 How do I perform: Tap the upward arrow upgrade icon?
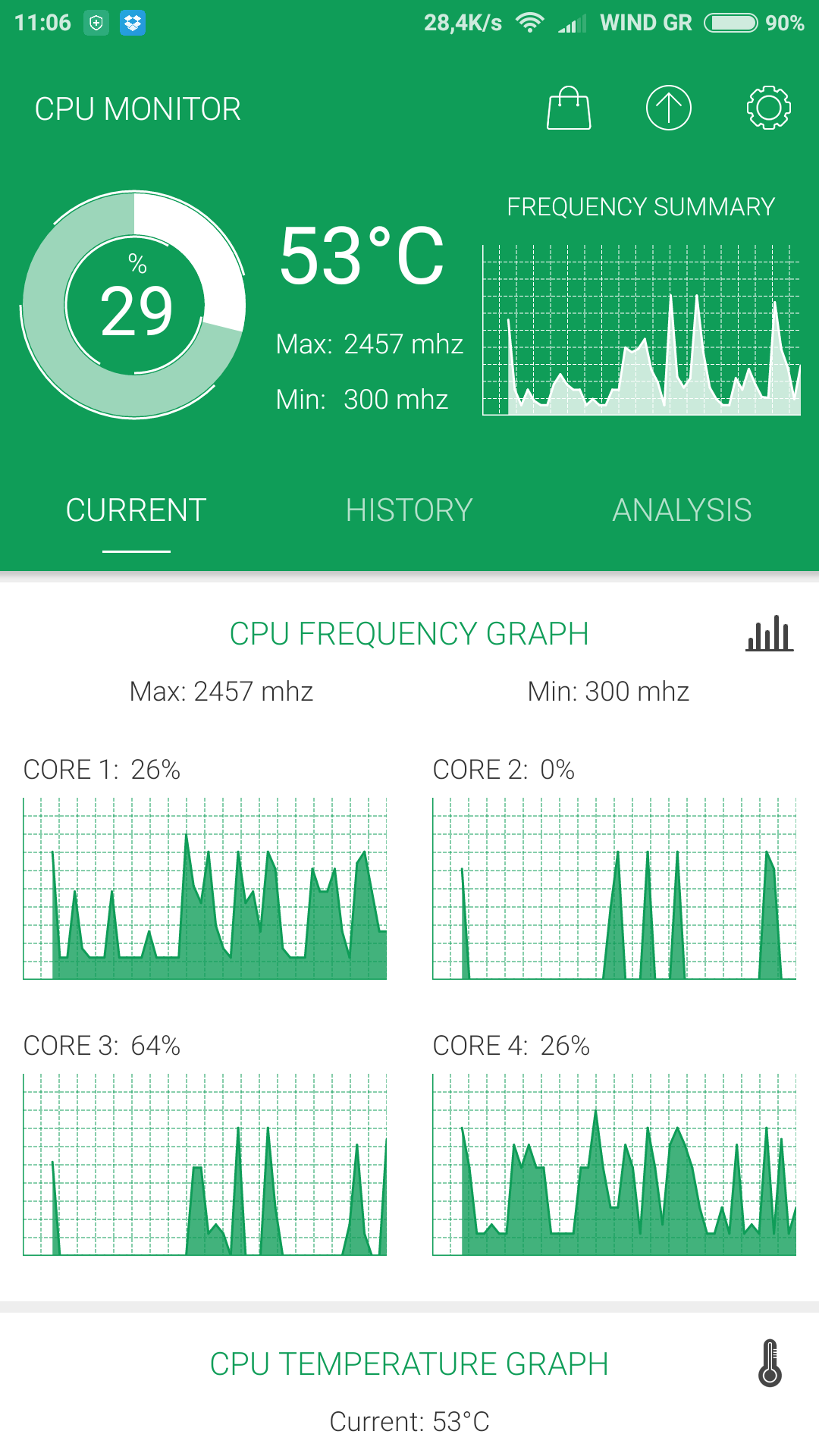coord(668,108)
